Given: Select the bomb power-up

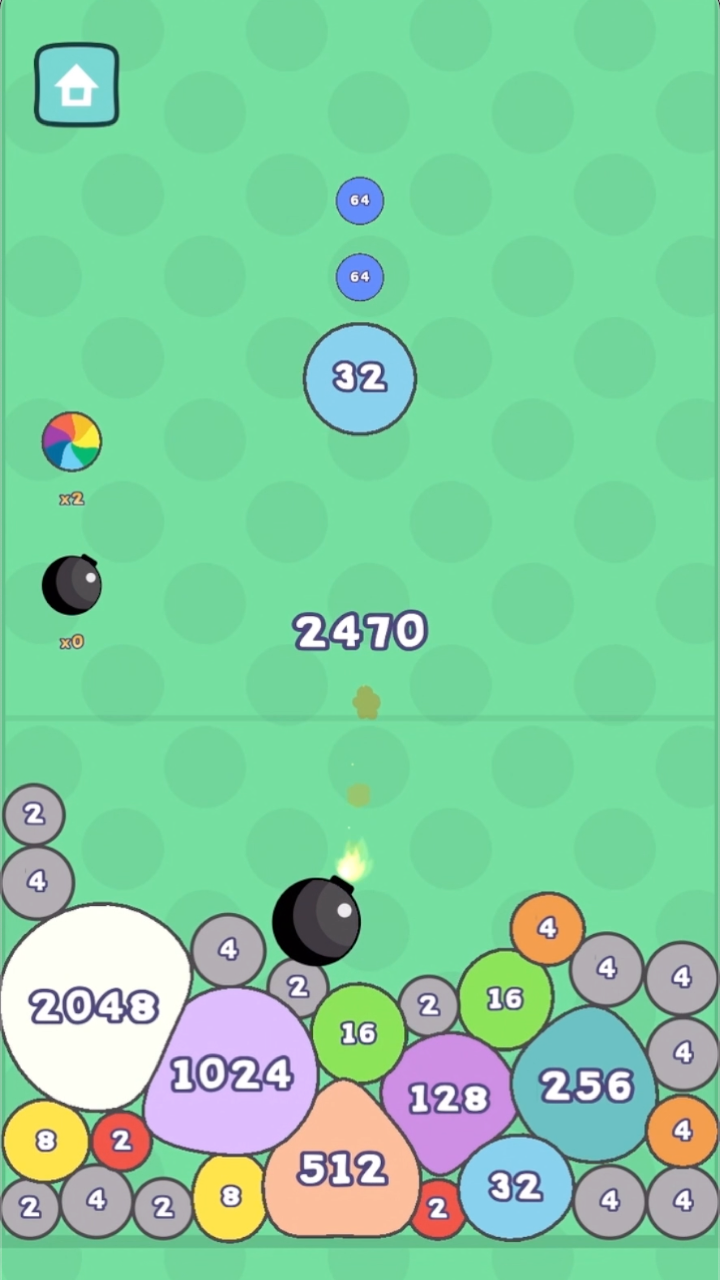Looking at the screenshot, I should click(71, 586).
